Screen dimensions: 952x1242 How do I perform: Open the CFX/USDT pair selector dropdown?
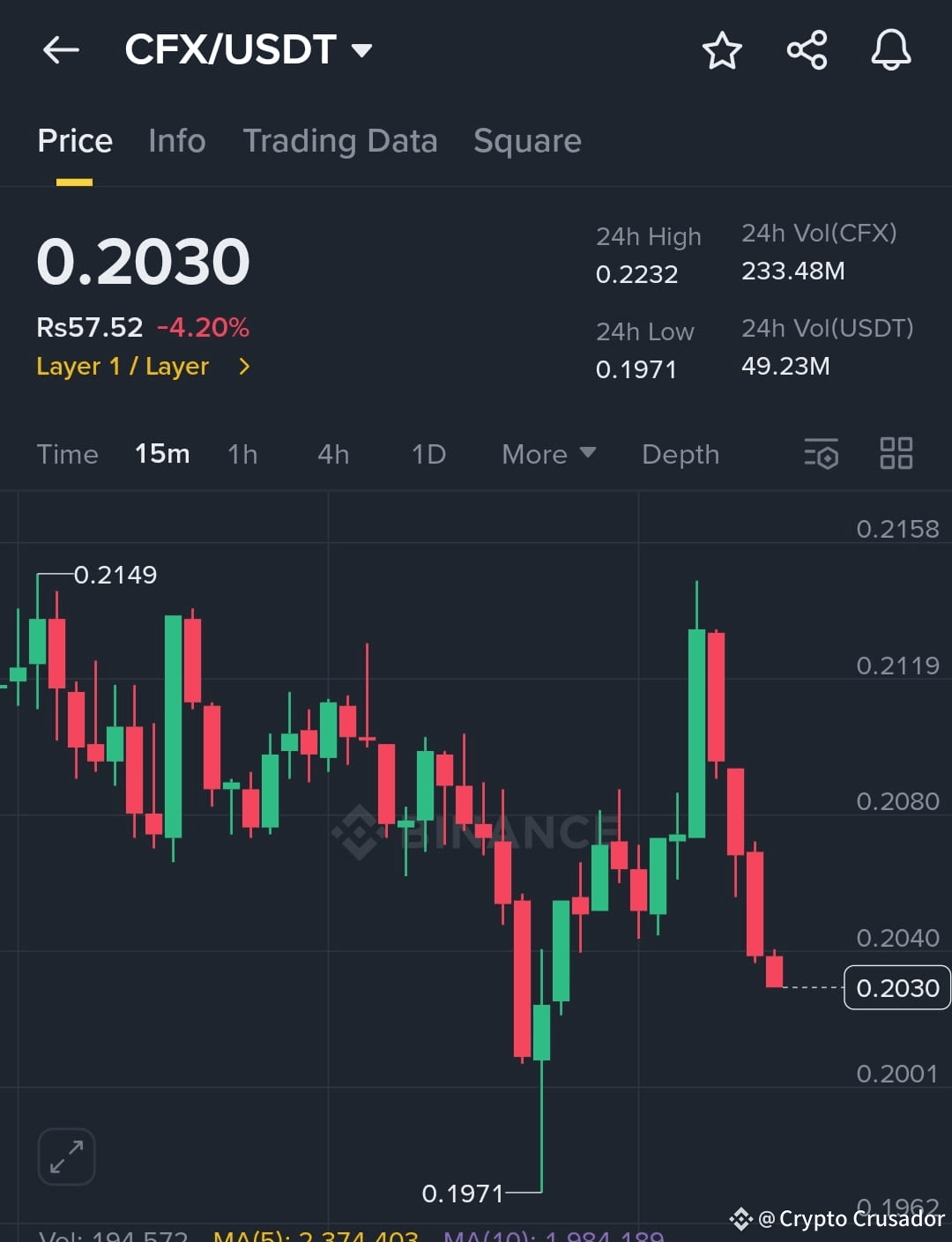click(249, 49)
